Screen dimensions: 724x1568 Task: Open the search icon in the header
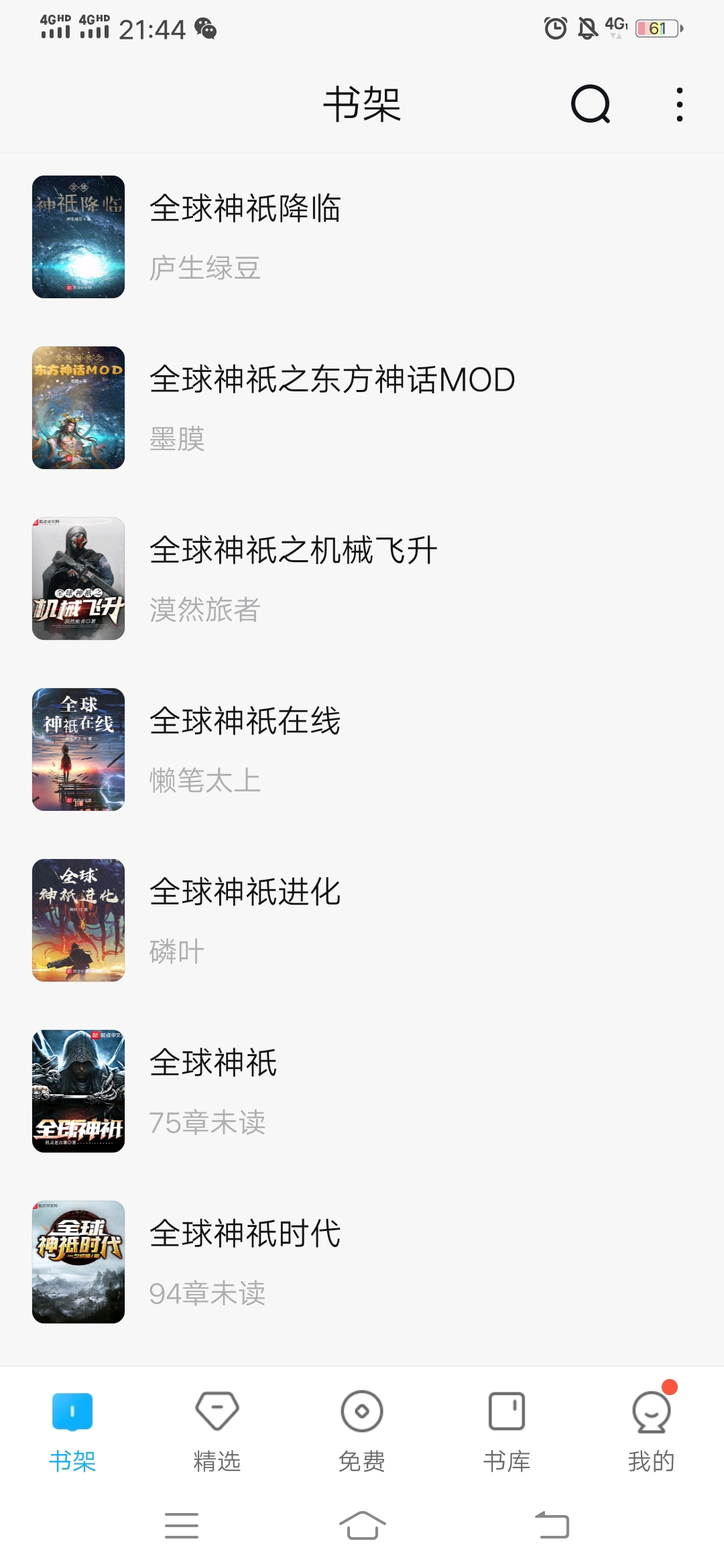pos(590,105)
